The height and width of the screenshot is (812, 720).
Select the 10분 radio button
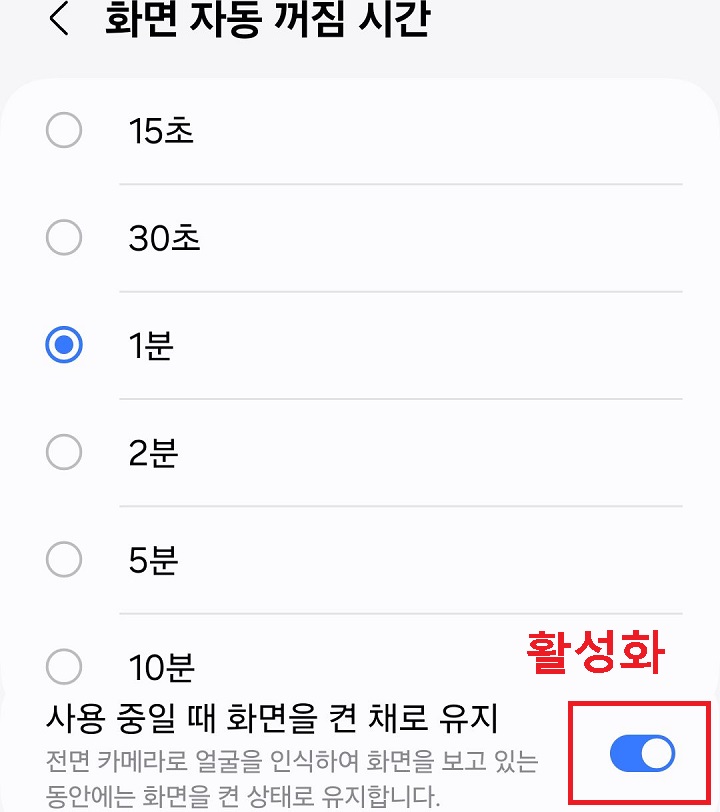coord(64,666)
